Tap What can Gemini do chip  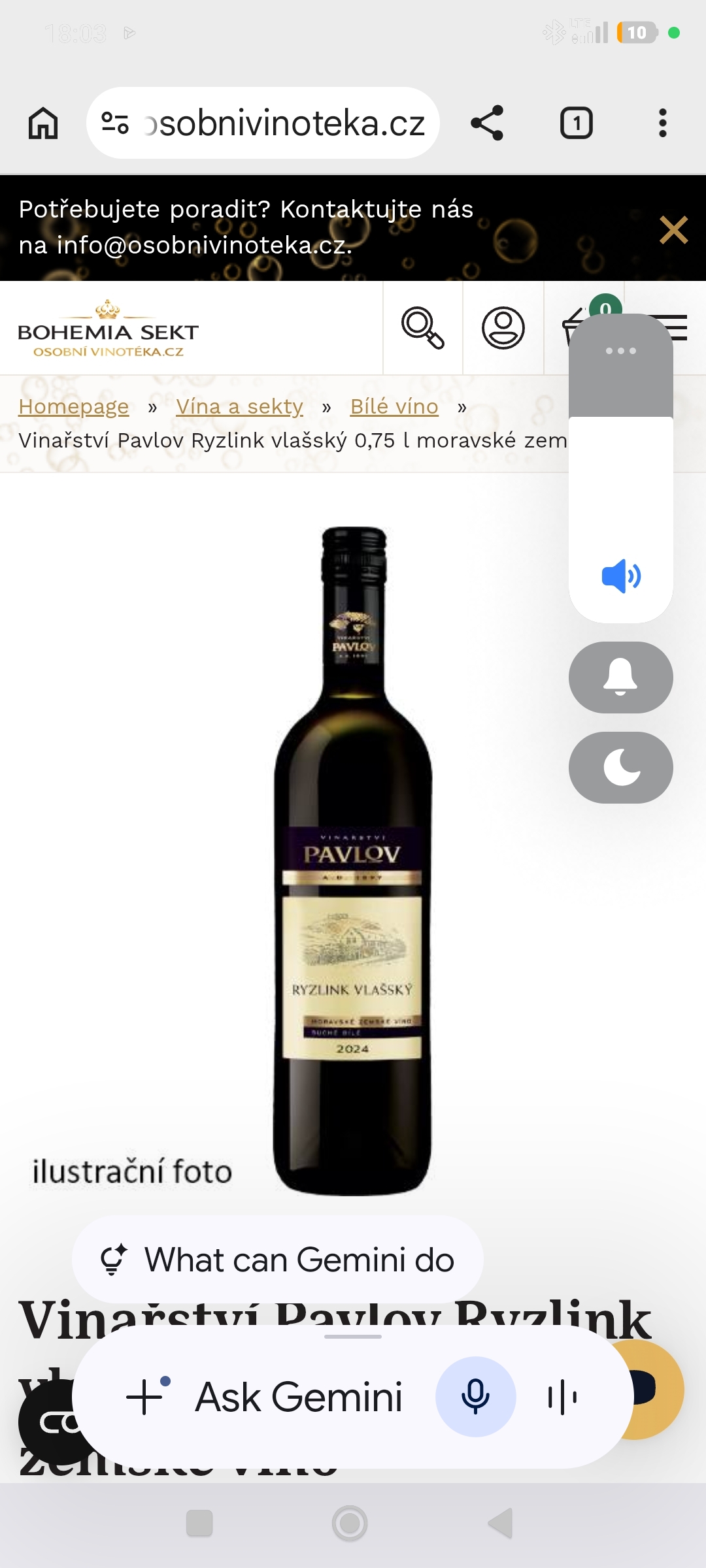(278, 1260)
